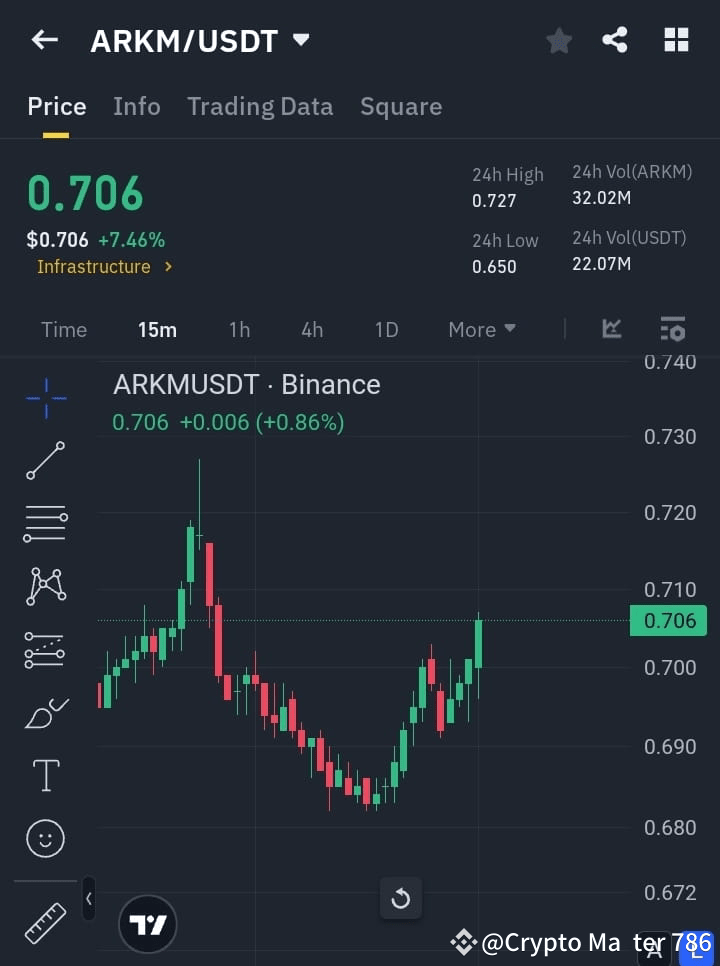
Task: Select the text annotation tool
Action: (x=45, y=775)
